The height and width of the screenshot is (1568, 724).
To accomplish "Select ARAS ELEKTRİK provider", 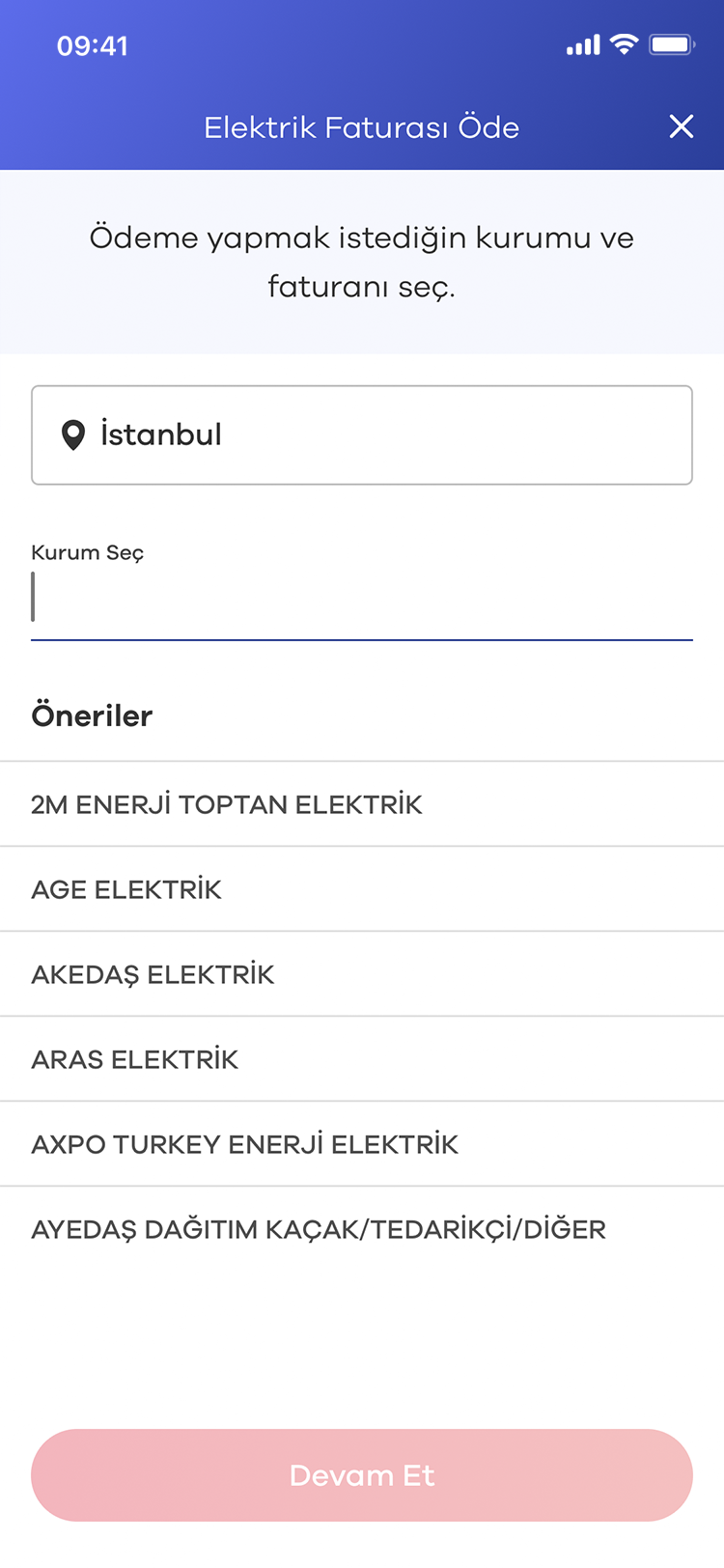I will pyautogui.click(x=362, y=1059).
